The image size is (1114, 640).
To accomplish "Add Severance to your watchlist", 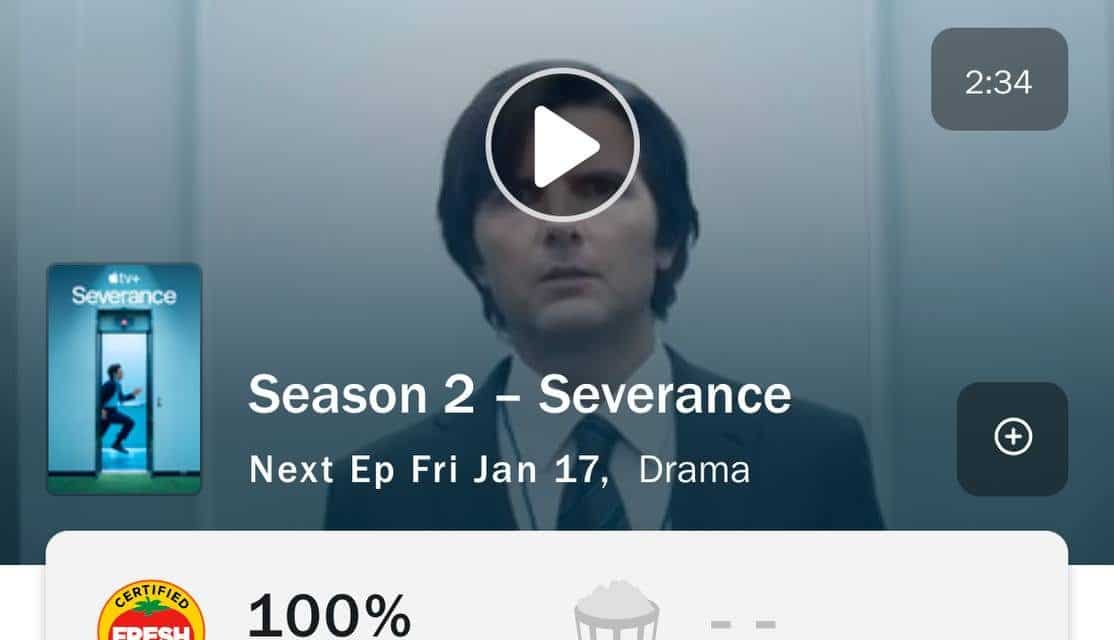I will 1012,438.
